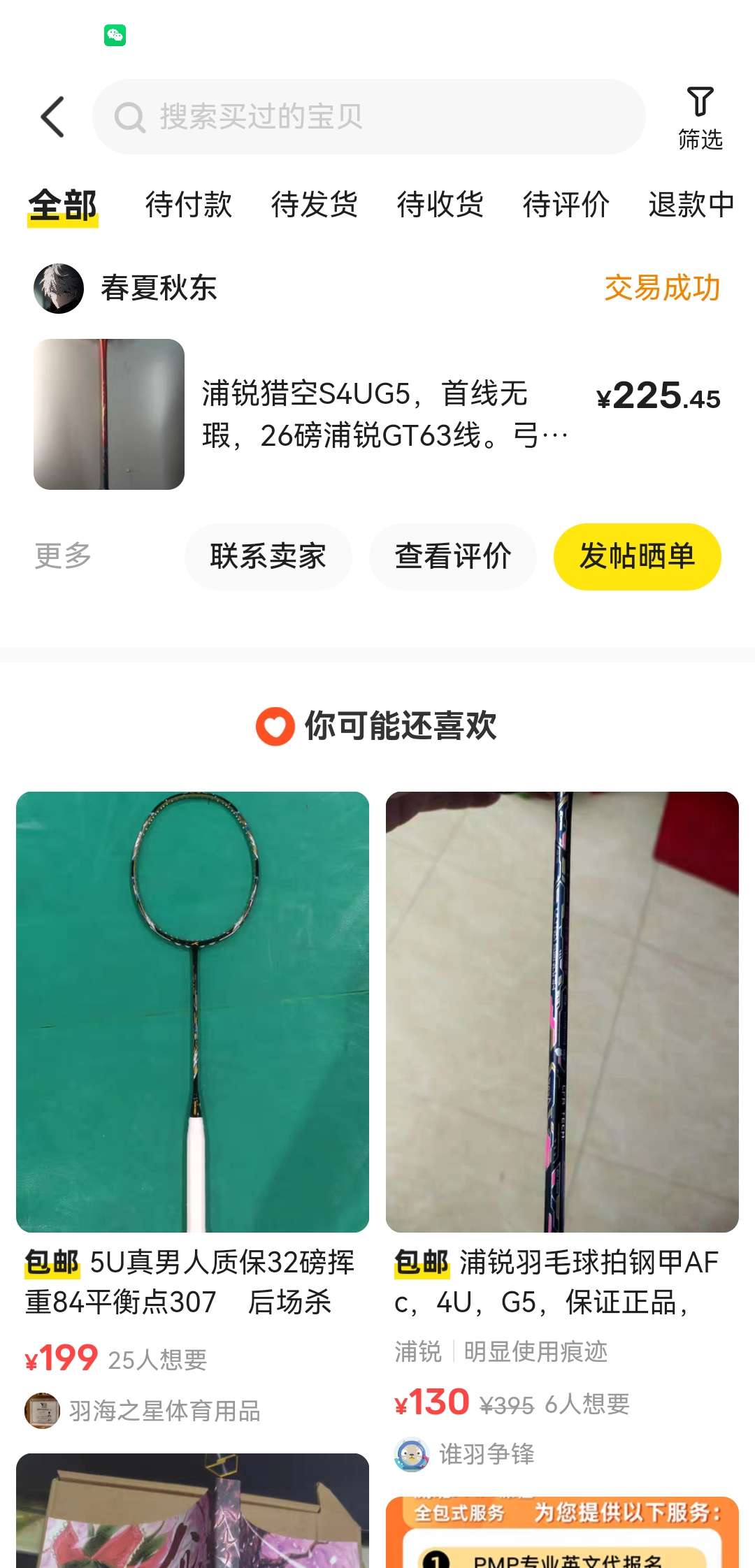Show 待发货 orders
This screenshot has width=755, height=1568.
click(315, 205)
